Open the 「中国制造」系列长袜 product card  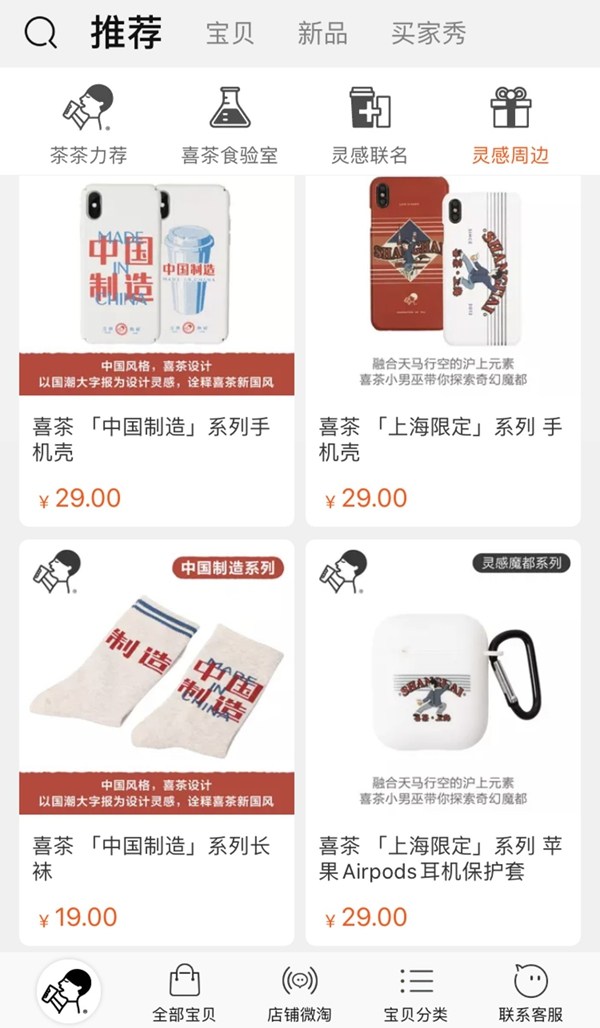(x=156, y=740)
